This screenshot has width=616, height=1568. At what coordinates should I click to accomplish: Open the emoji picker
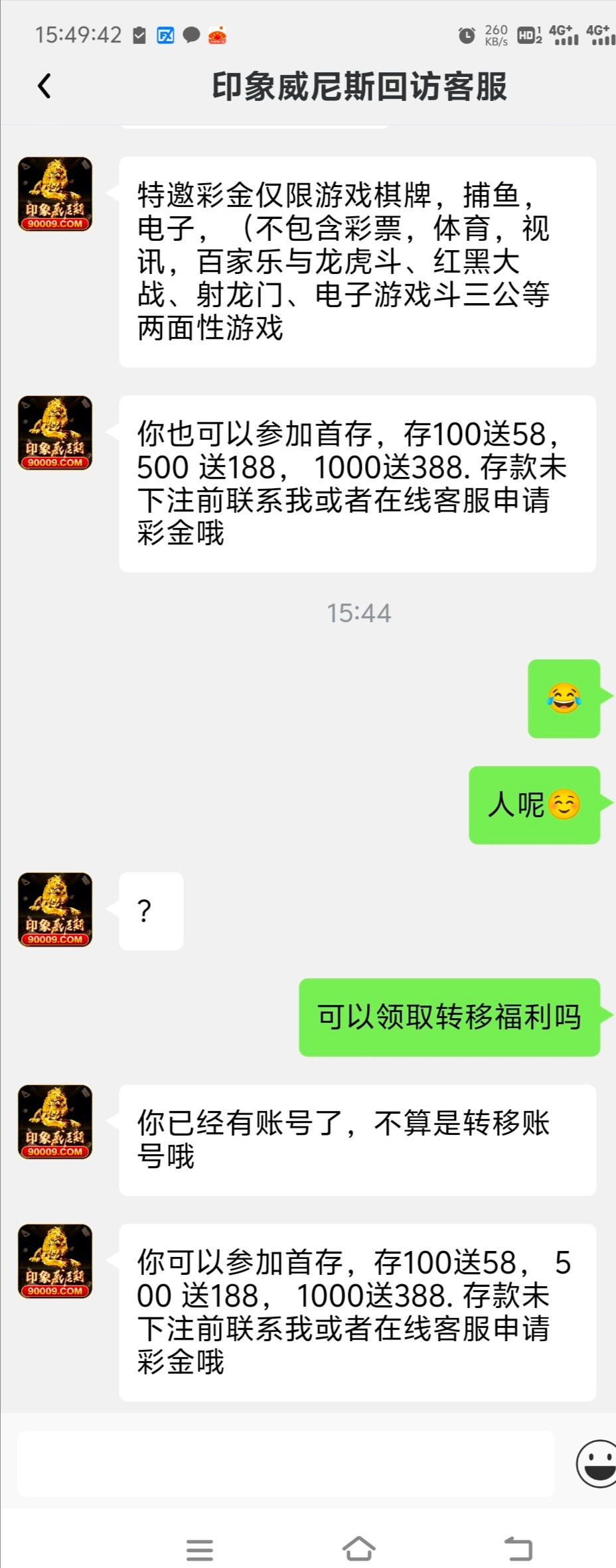tap(596, 1463)
